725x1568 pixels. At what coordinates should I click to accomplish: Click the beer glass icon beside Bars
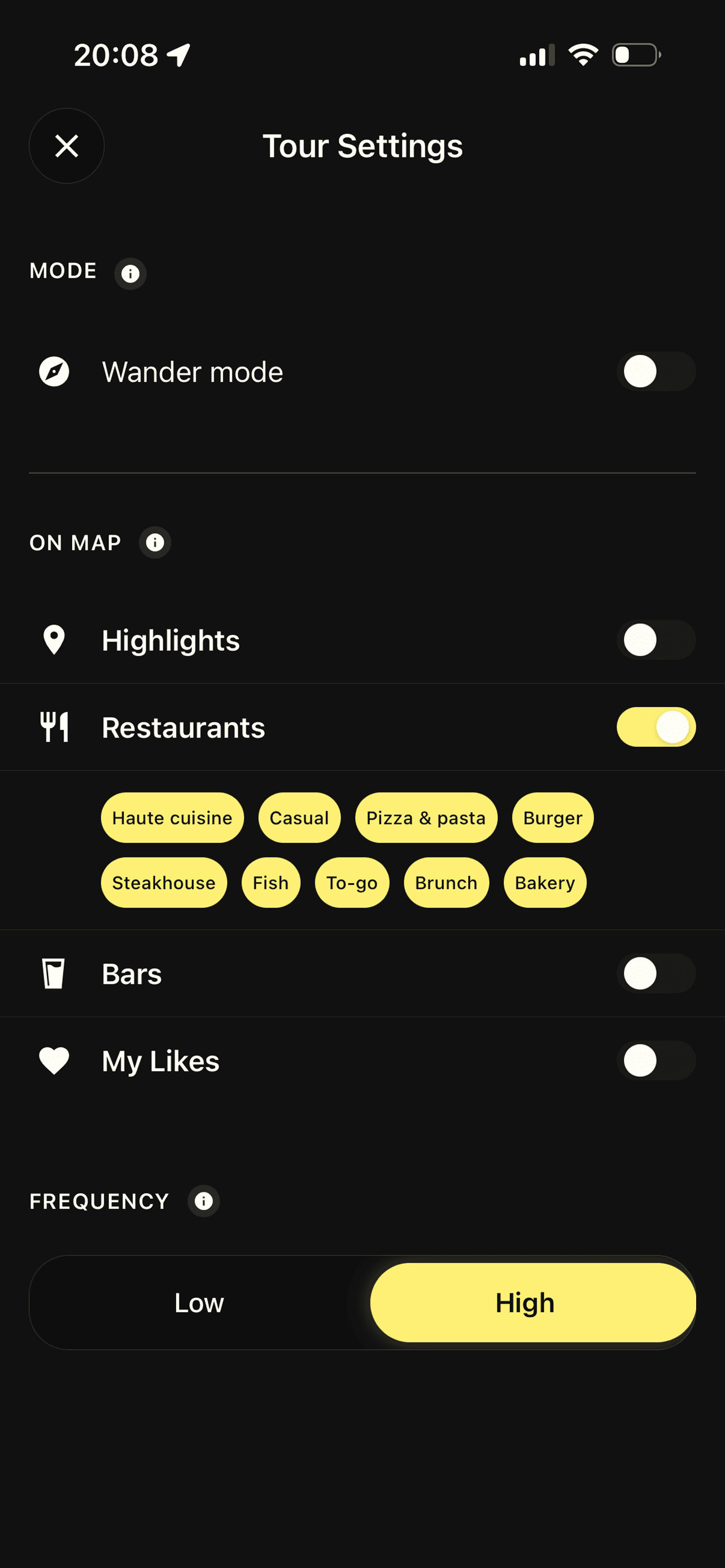click(54, 973)
